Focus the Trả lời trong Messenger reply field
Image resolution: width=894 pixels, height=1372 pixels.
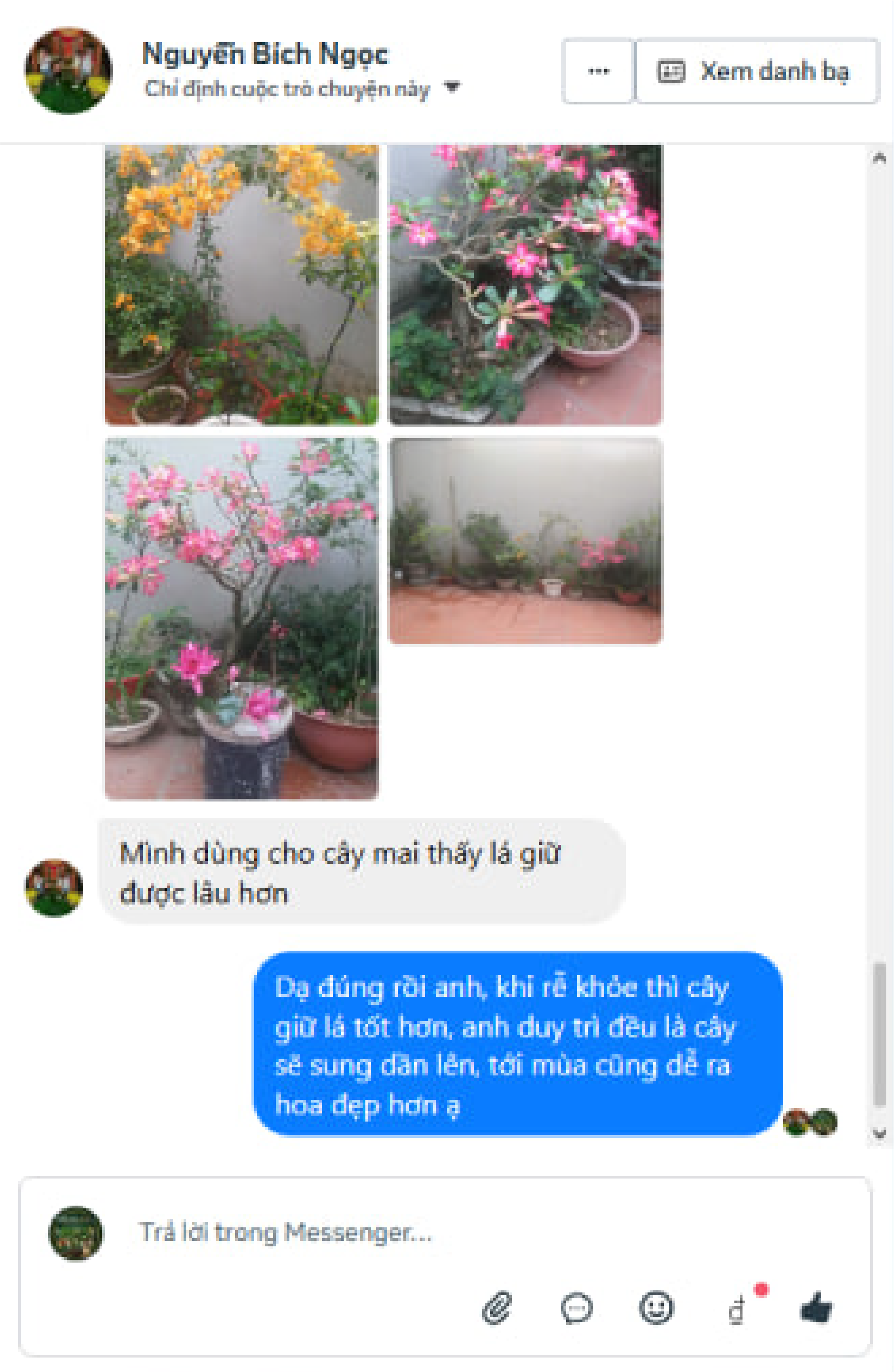[x=461, y=1232]
